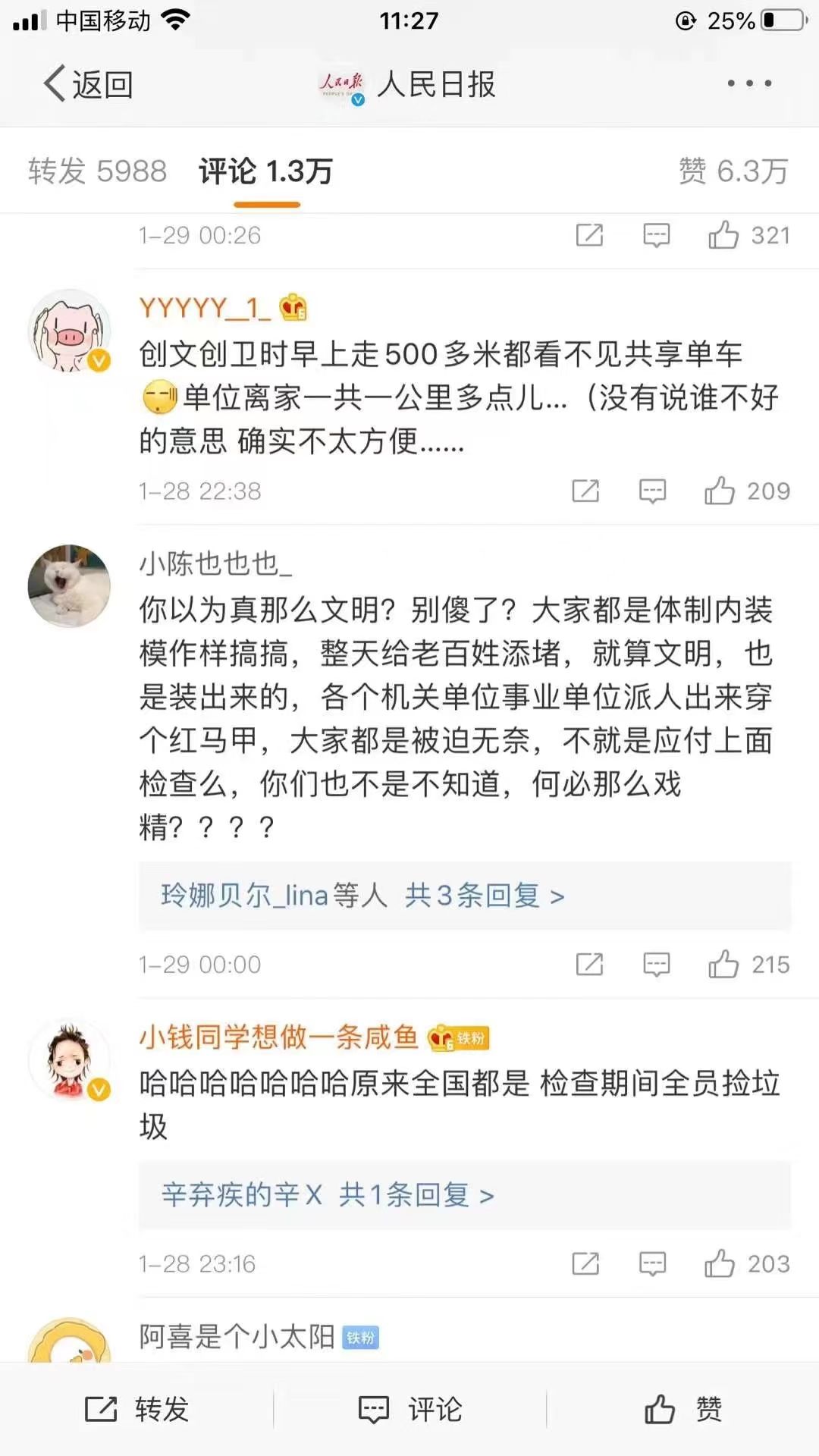Tap 转发 in the bottom bar
The height and width of the screenshot is (1456, 819).
pyautogui.click(x=136, y=1409)
